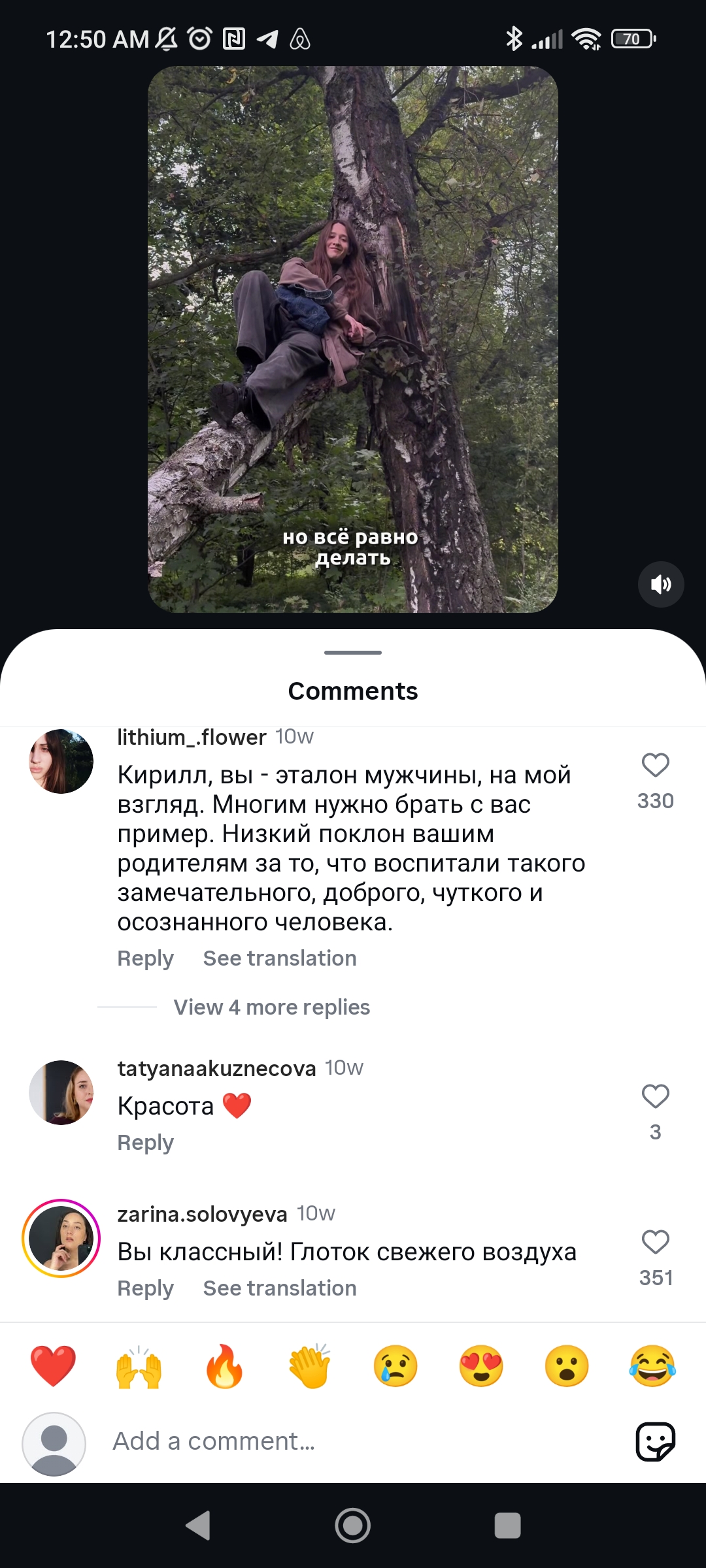This screenshot has width=706, height=1568.
Task: Like zarina.solovyeva's comment
Action: pos(655,1242)
